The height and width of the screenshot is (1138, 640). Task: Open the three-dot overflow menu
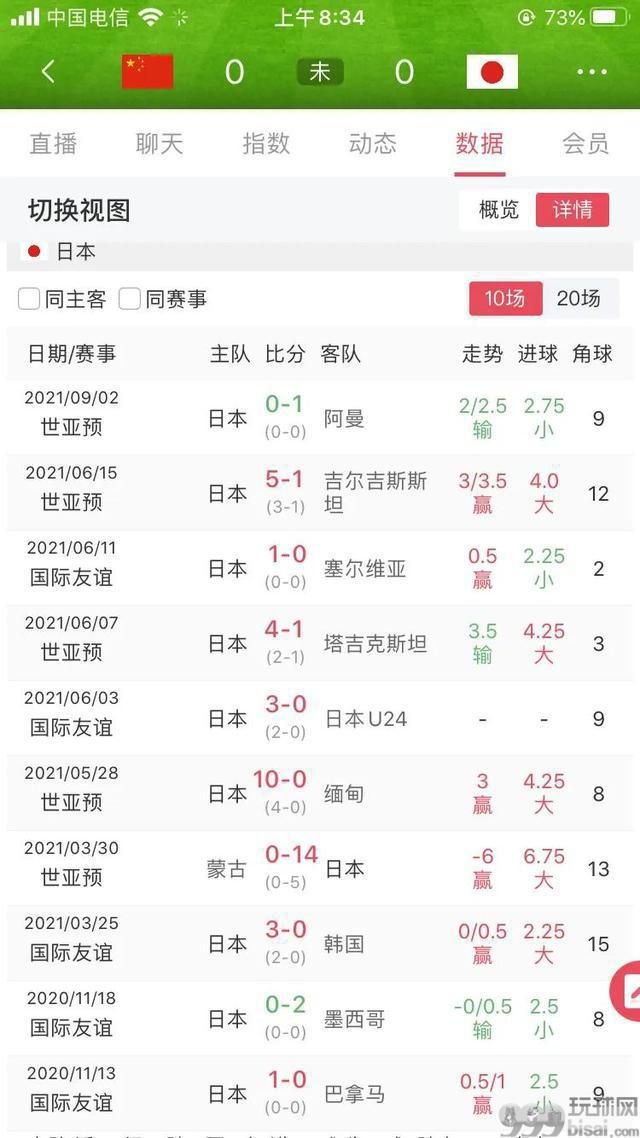pyautogui.click(x=591, y=72)
